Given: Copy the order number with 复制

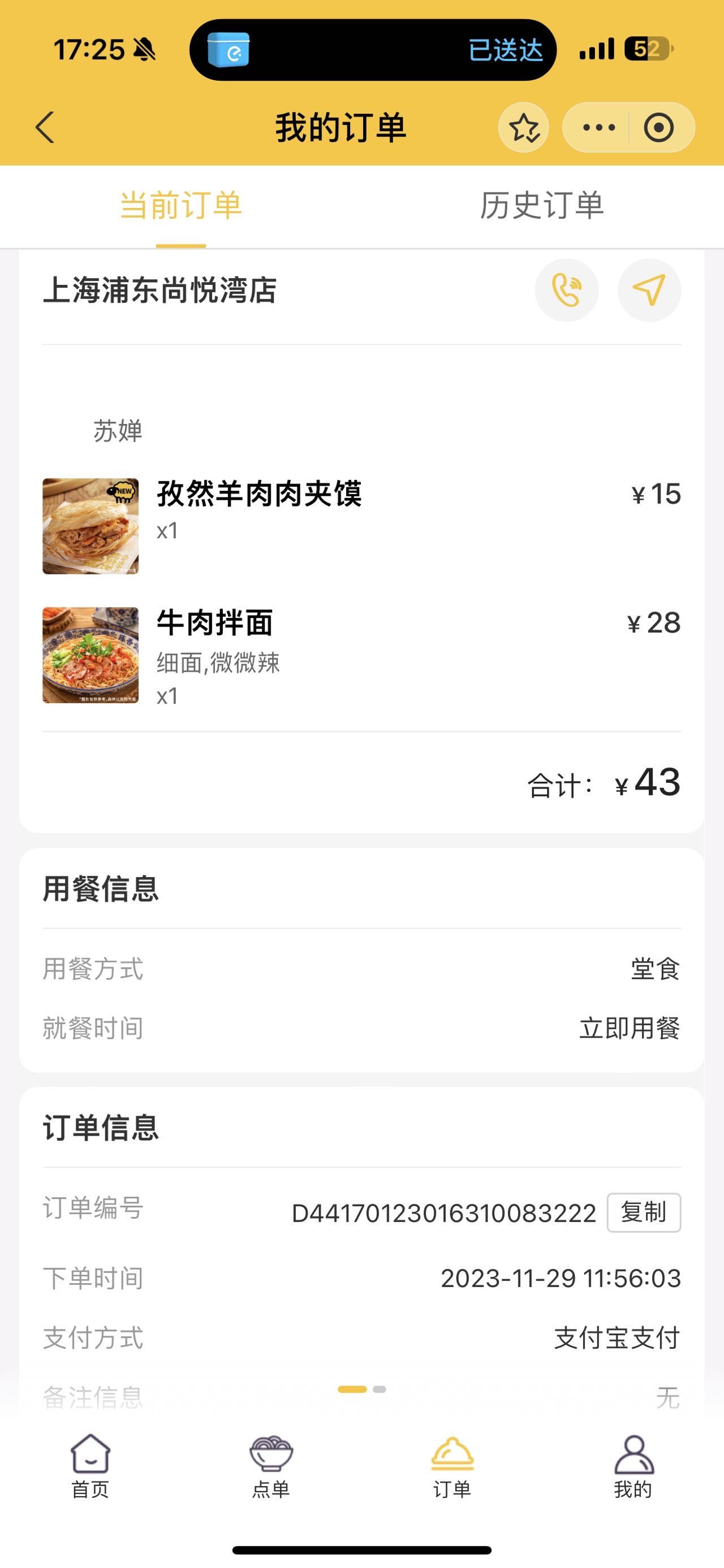Looking at the screenshot, I should (x=644, y=1212).
